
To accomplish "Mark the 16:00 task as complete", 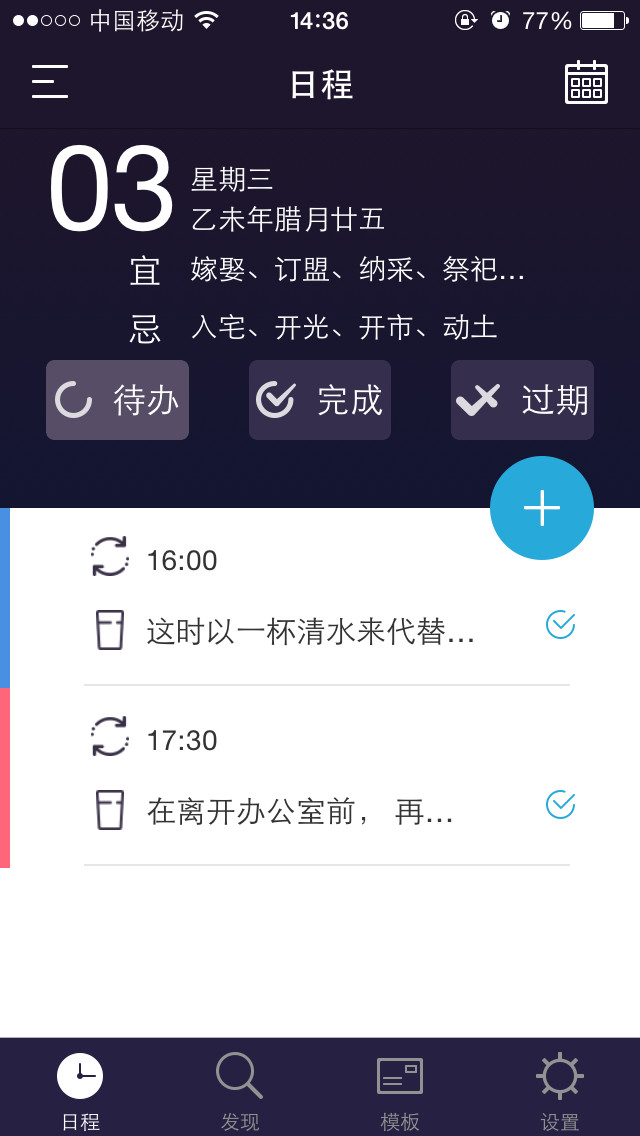I will pos(560,625).
